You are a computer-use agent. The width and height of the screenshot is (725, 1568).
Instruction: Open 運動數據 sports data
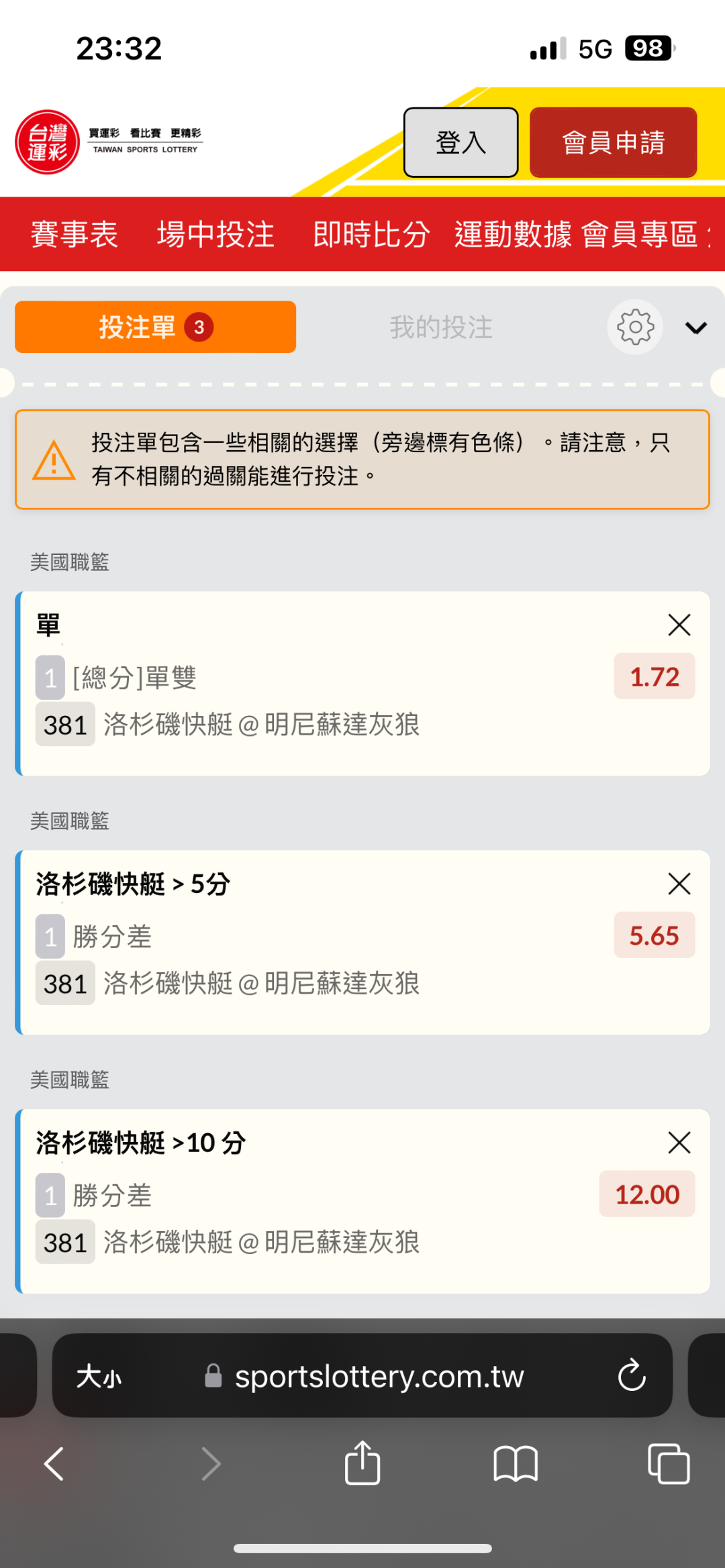513,234
